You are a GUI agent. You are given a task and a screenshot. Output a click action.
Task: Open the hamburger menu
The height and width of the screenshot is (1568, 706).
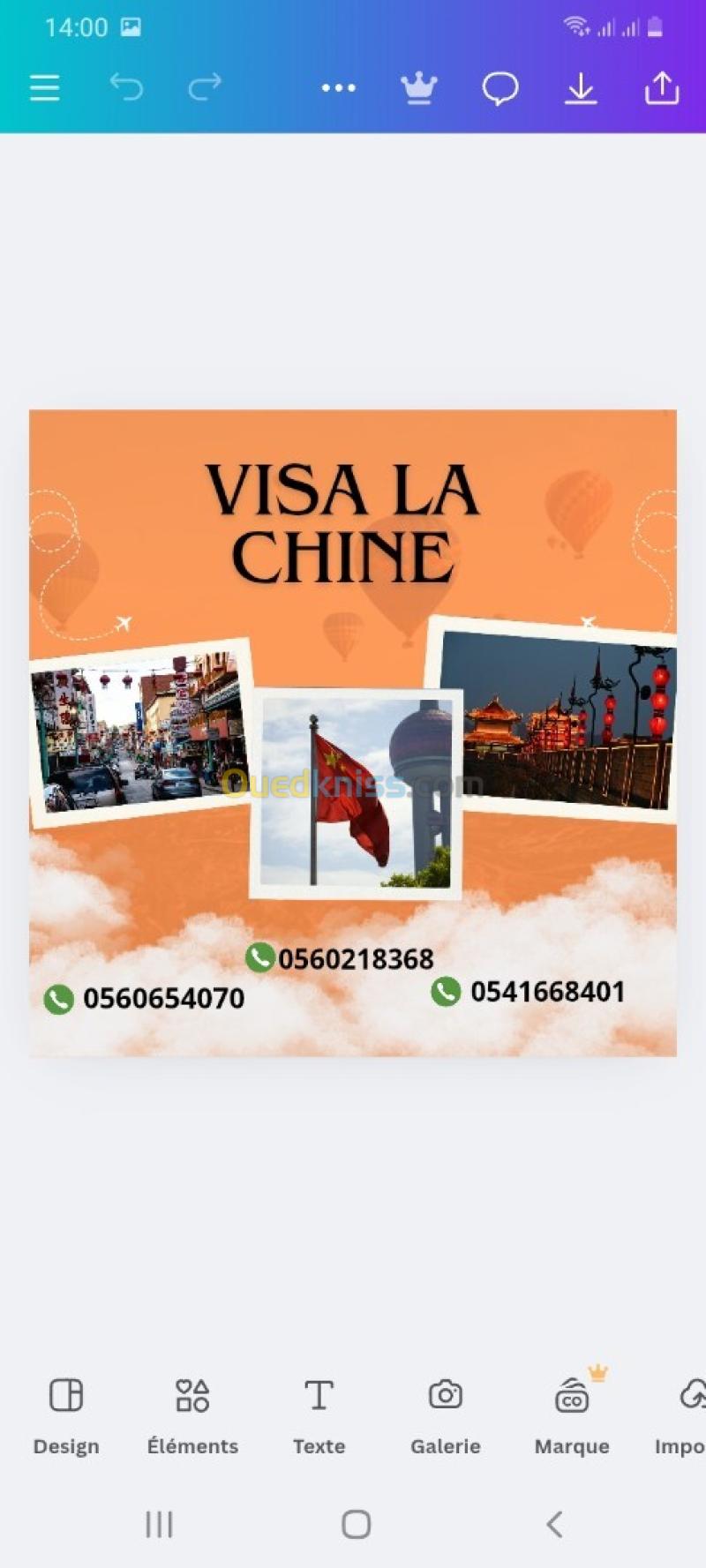pos(44,87)
